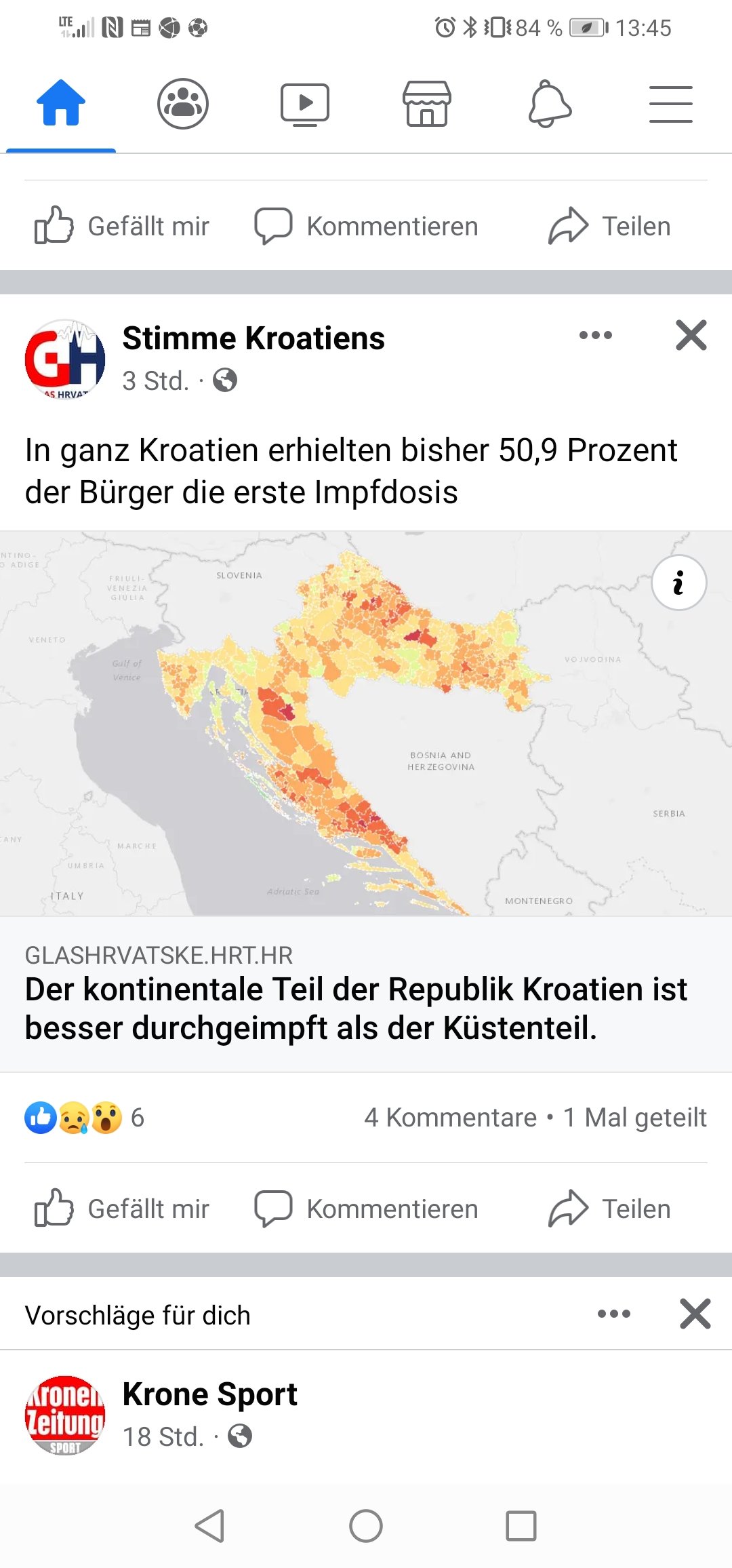Viewport: 732px width, 1568px height.
Task: Open the Groups tab
Action: point(183,103)
